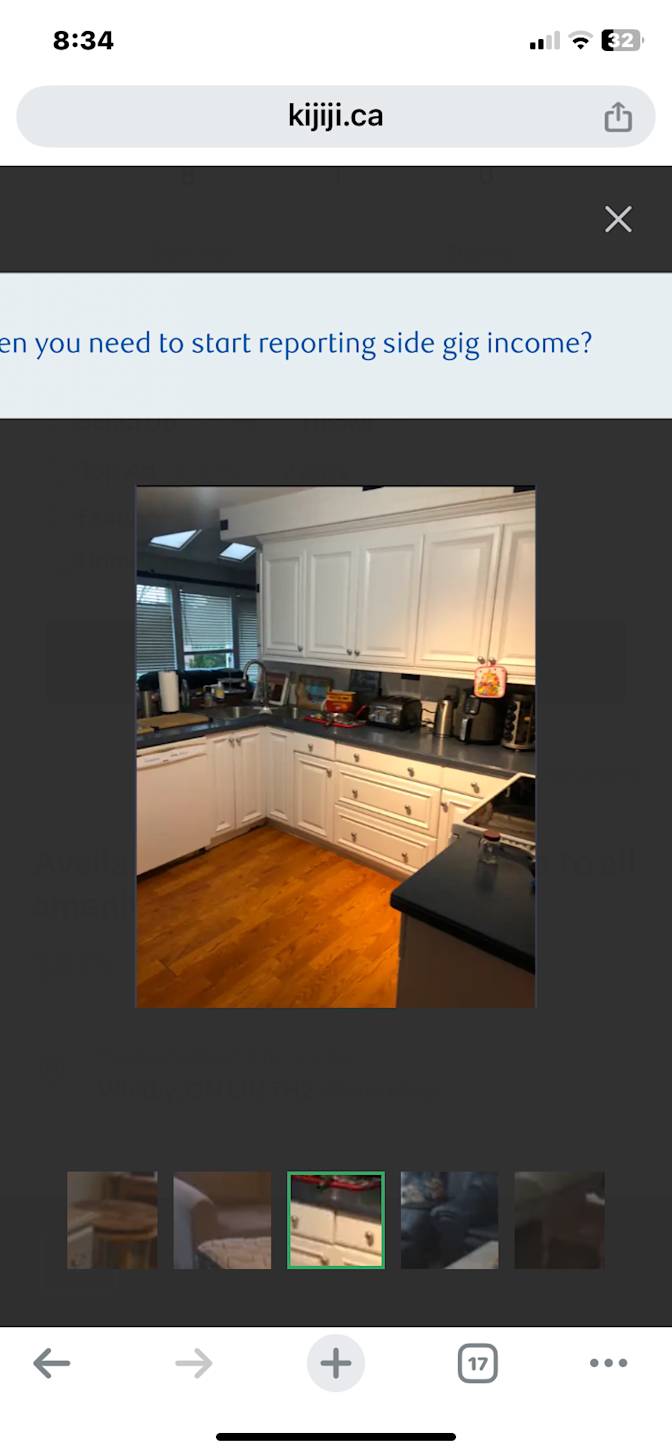Viewport: 672px width, 1454px height.
Task: Share this kijiji.ca page
Action: 618,117
